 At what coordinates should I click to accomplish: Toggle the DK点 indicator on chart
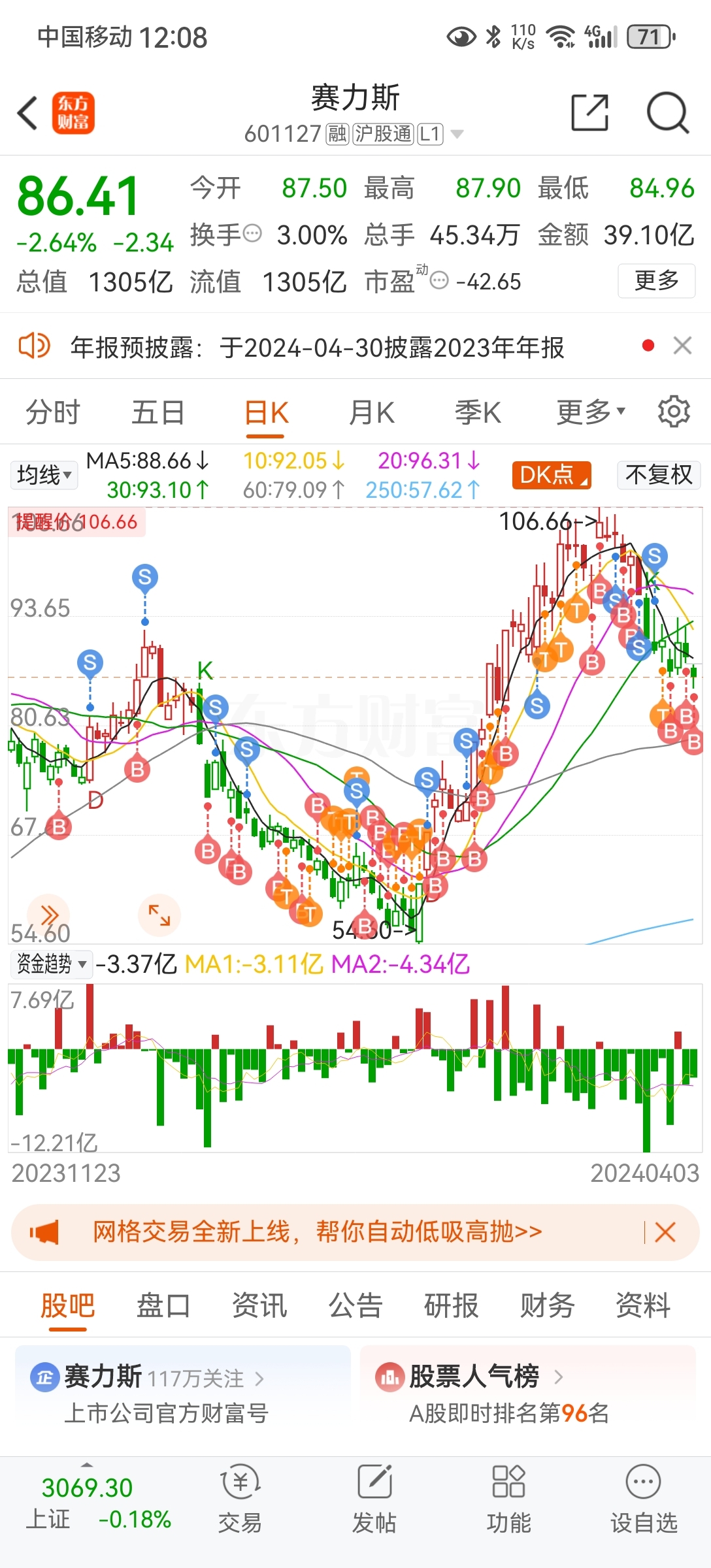click(x=551, y=475)
